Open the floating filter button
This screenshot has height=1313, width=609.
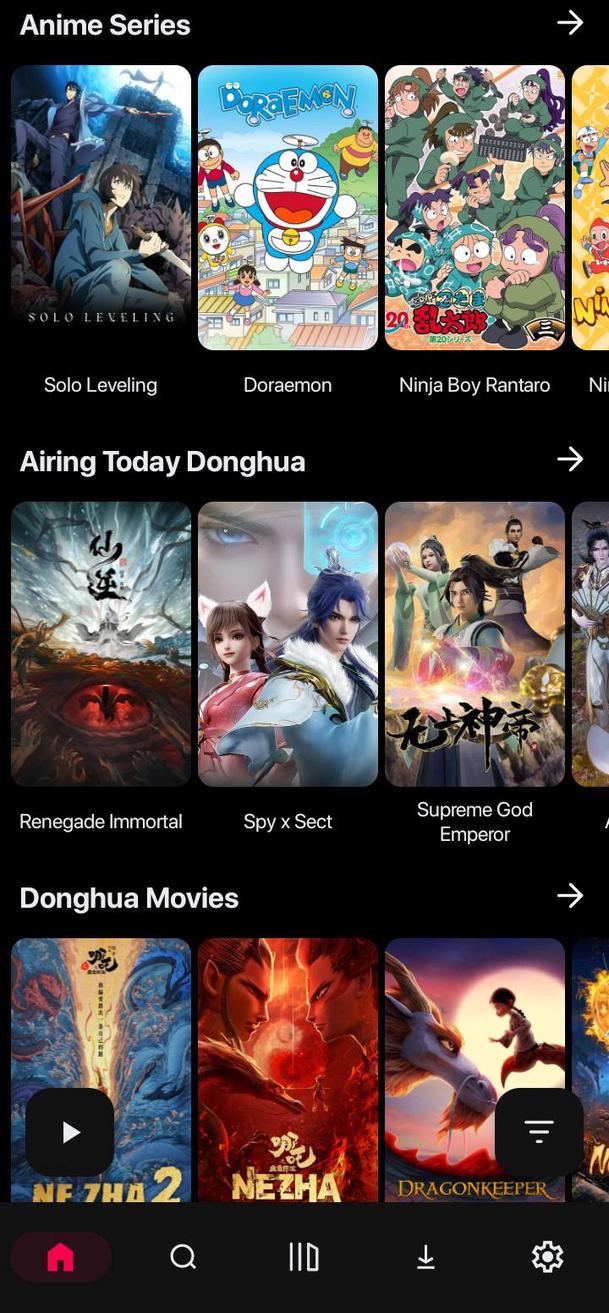pyautogui.click(x=539, y=1132)
